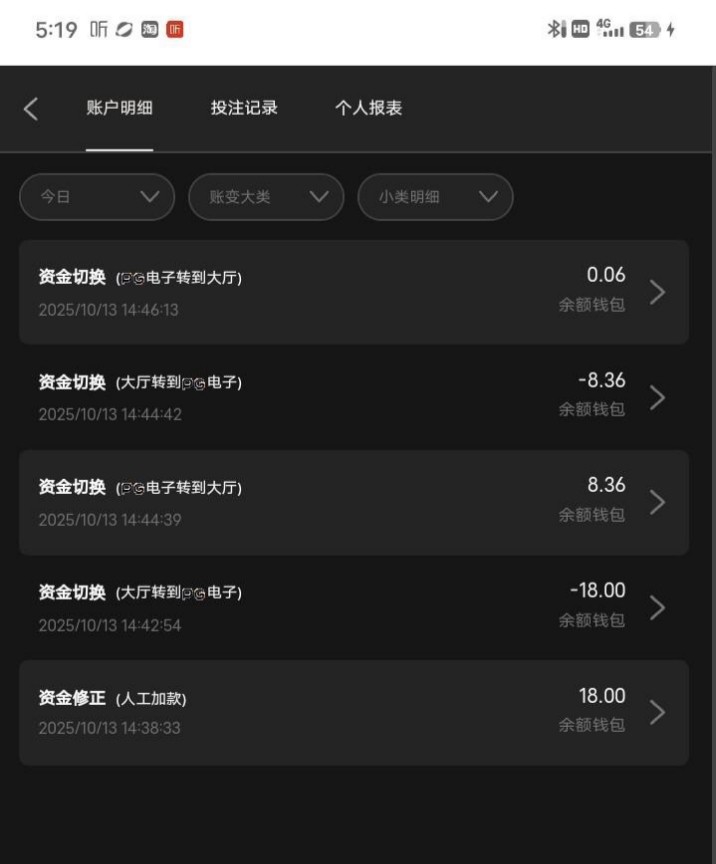
Task: Select the 账户明细 tab
Action: click(x=119, y=108)
